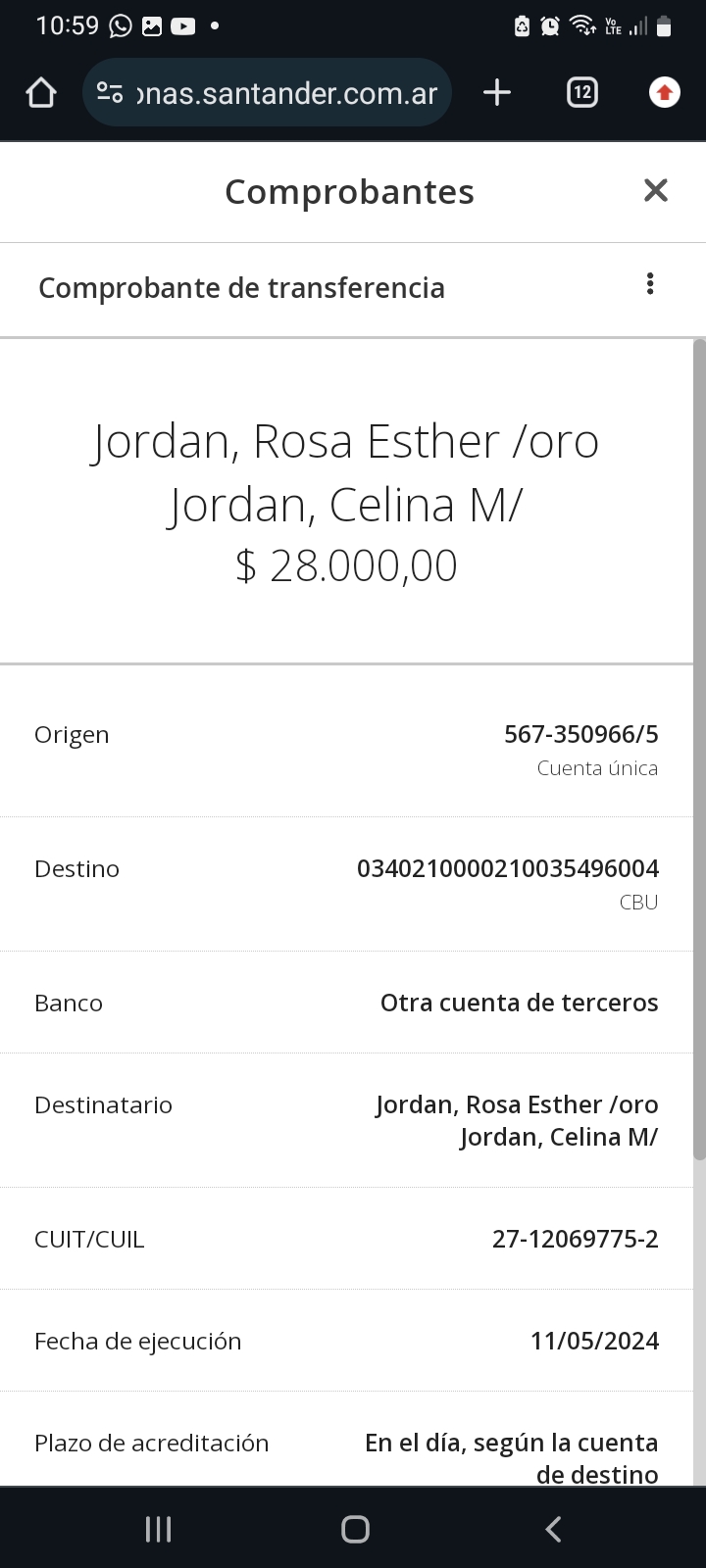Close the Comprobantes screen
This screenshot has height=1568, width=706.
655,190
